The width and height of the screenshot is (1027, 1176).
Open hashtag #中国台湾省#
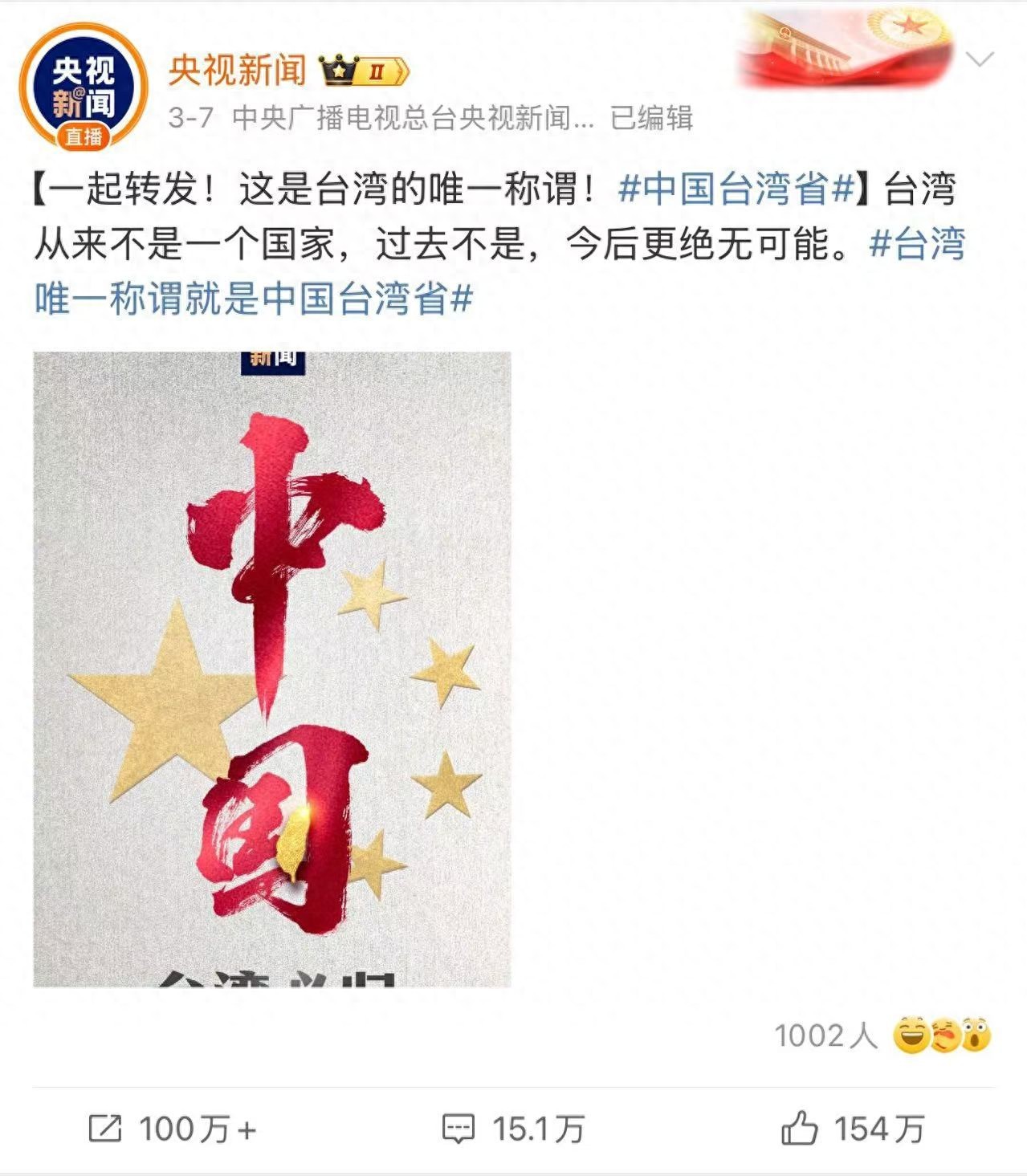click(x=736, y=190)
